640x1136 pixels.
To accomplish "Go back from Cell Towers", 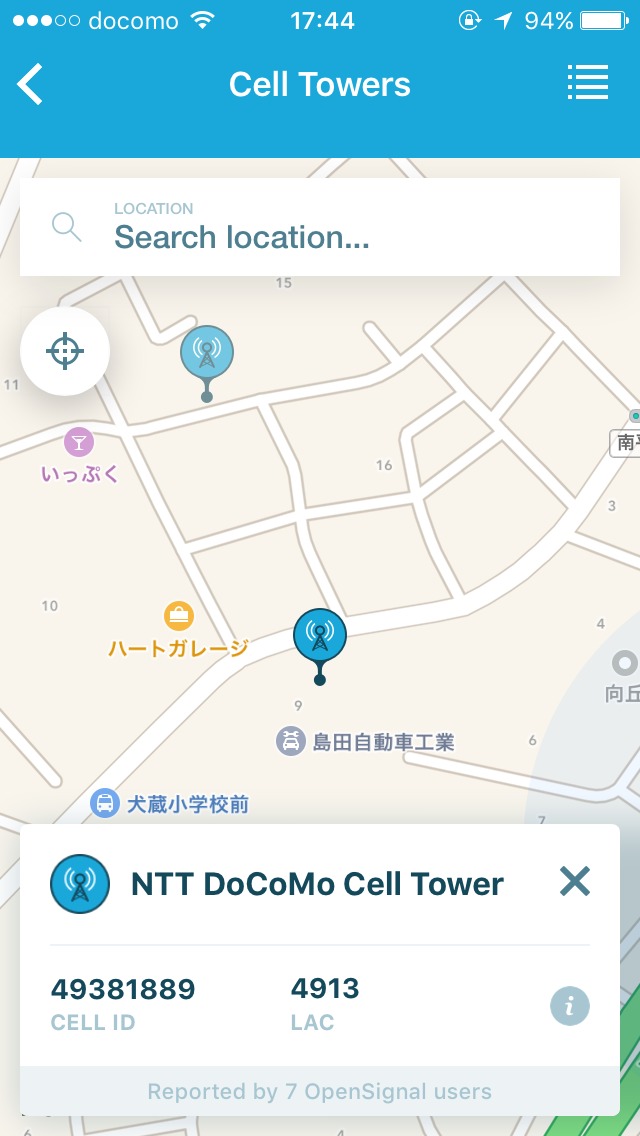I will (x=31, y=85).
